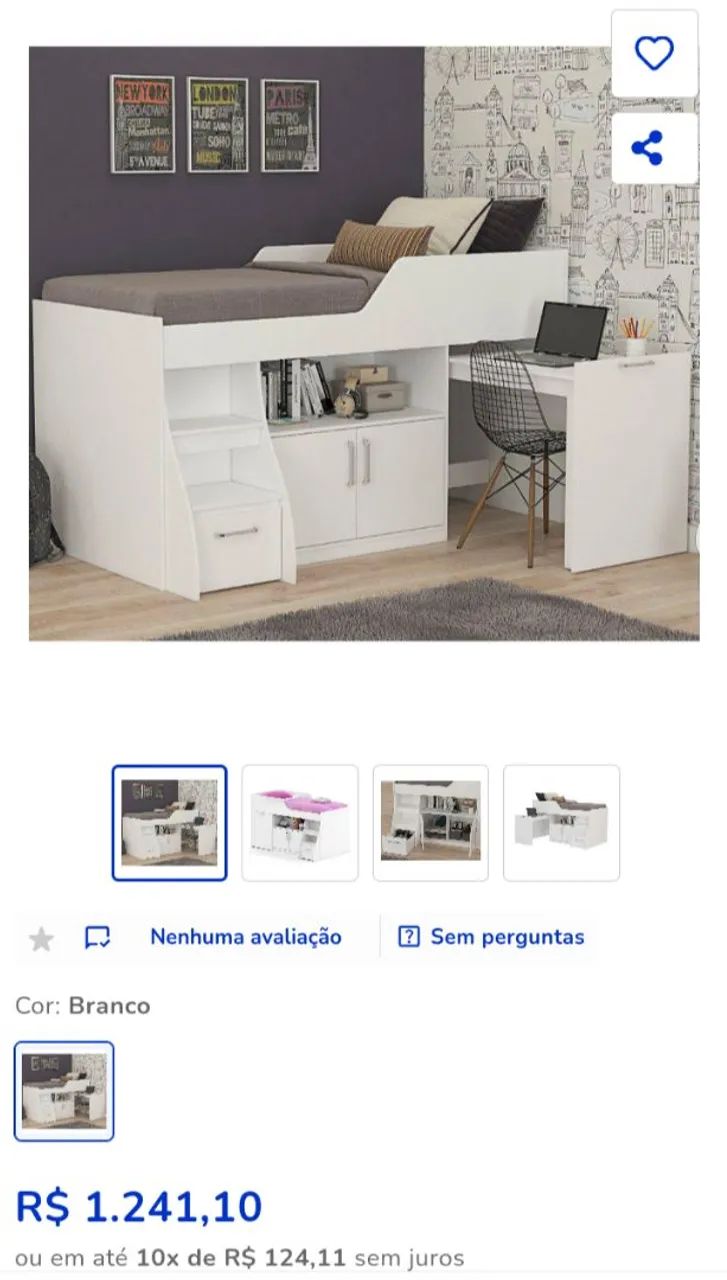
Task: Click the black bar at screen bottom
Action: coord(363,1277)
